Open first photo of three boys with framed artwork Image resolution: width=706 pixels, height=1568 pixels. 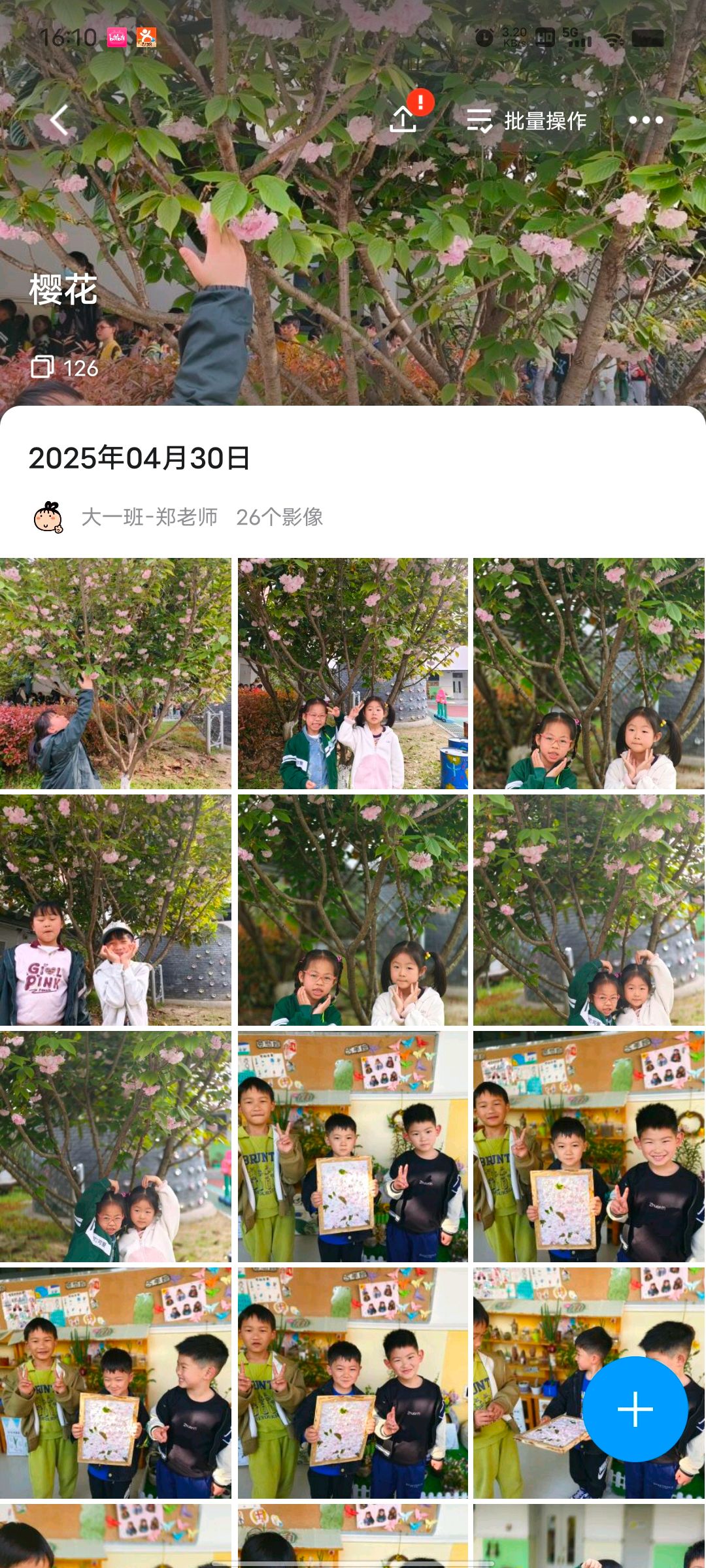tap(352, 1146)
